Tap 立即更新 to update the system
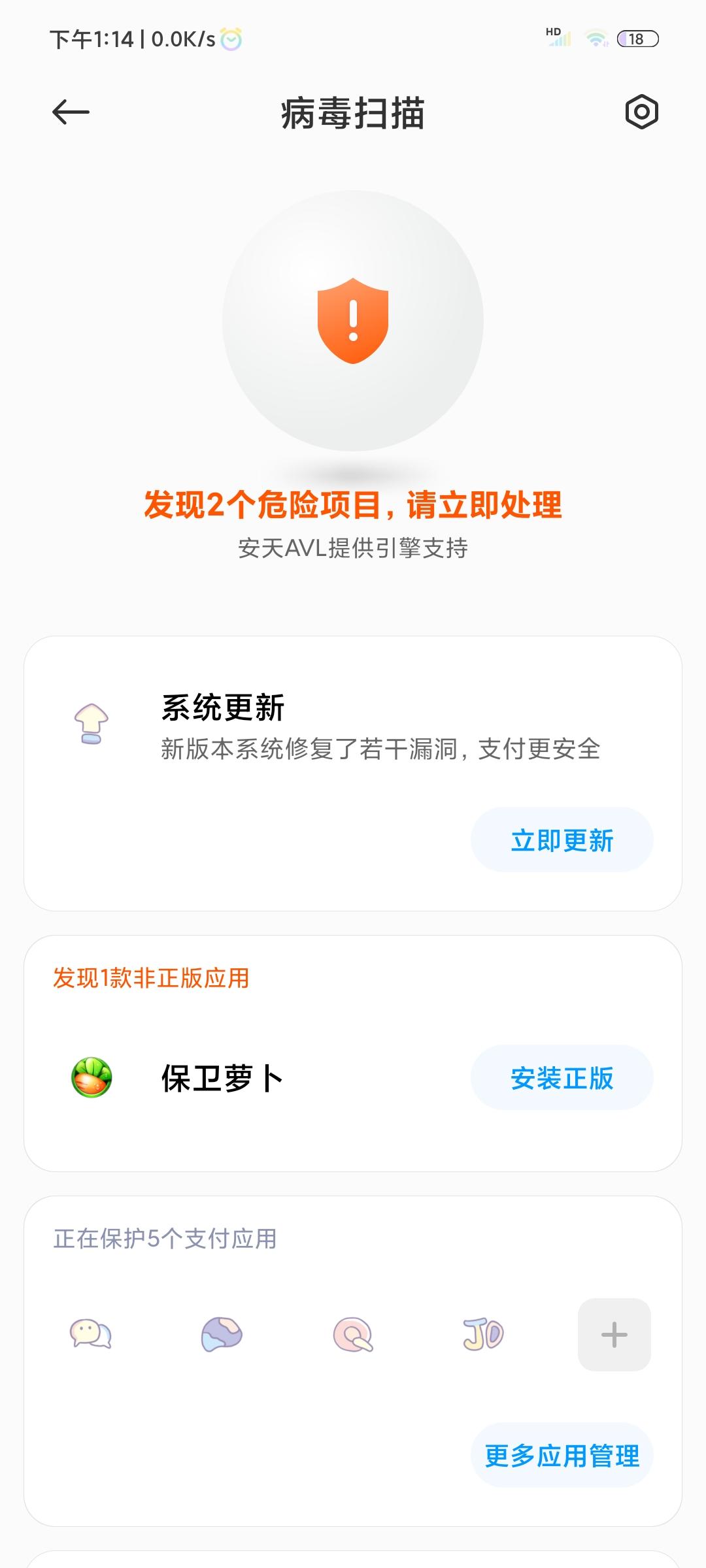The image size is (706, 1568). coord(562,840)
